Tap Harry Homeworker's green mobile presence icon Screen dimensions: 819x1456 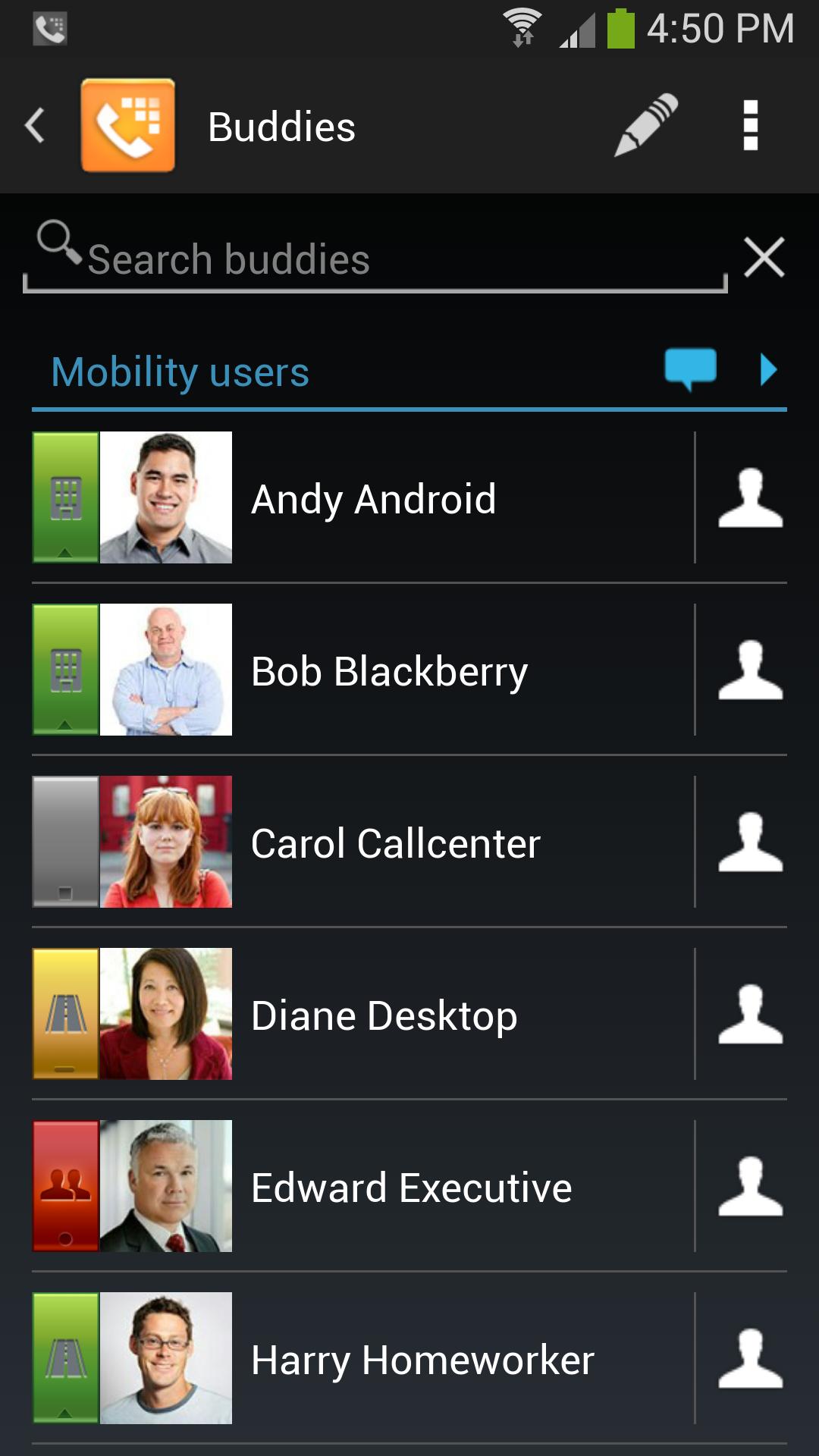click(64, 1359)
